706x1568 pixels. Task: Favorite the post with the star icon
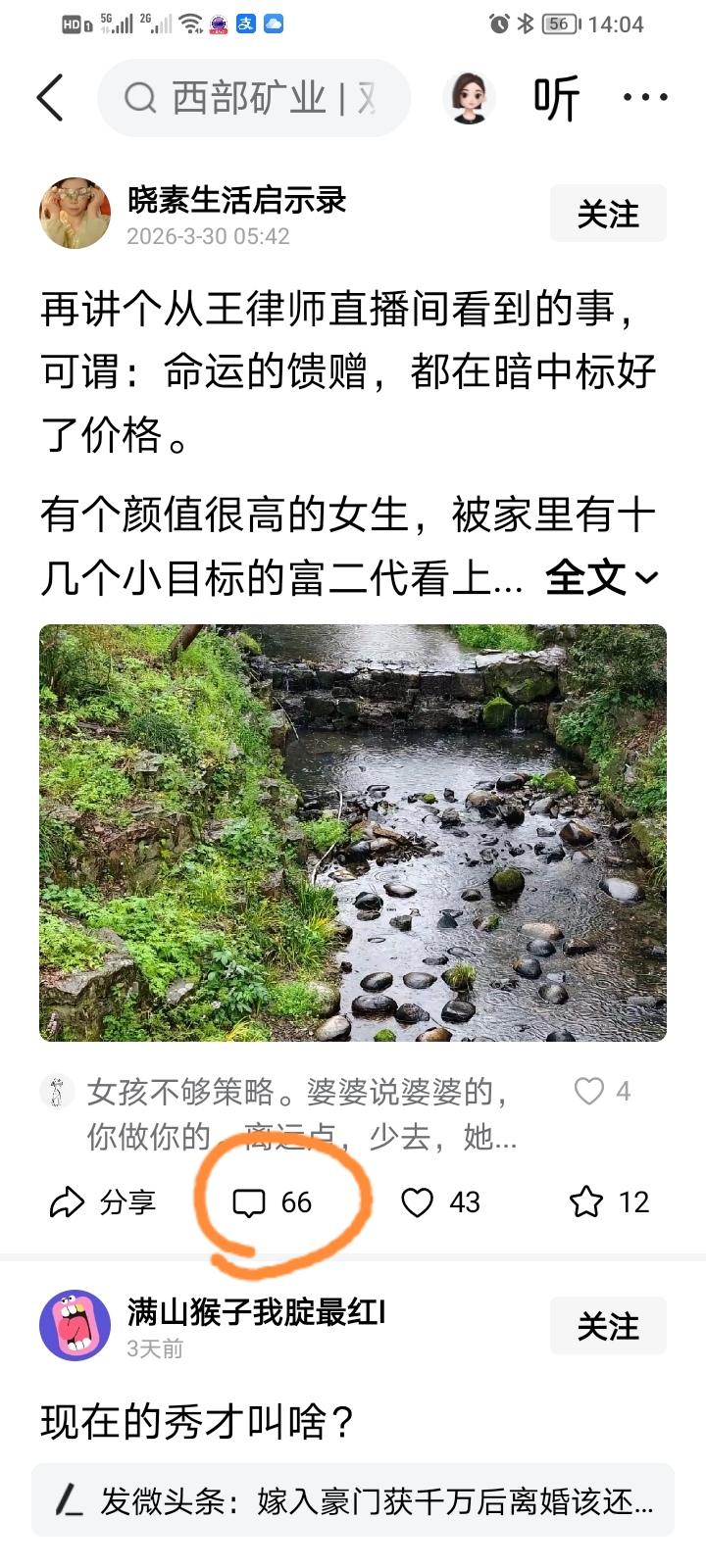(588, 1200)
